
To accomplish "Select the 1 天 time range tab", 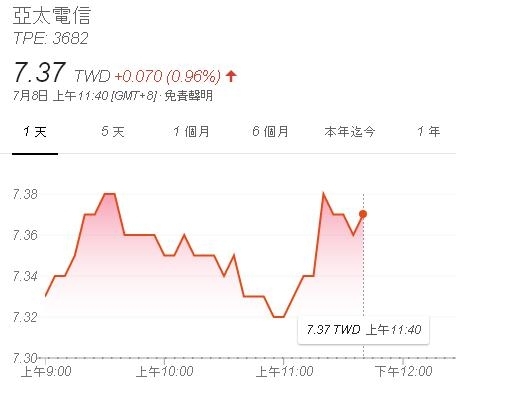I will click(x=35, y=132).
